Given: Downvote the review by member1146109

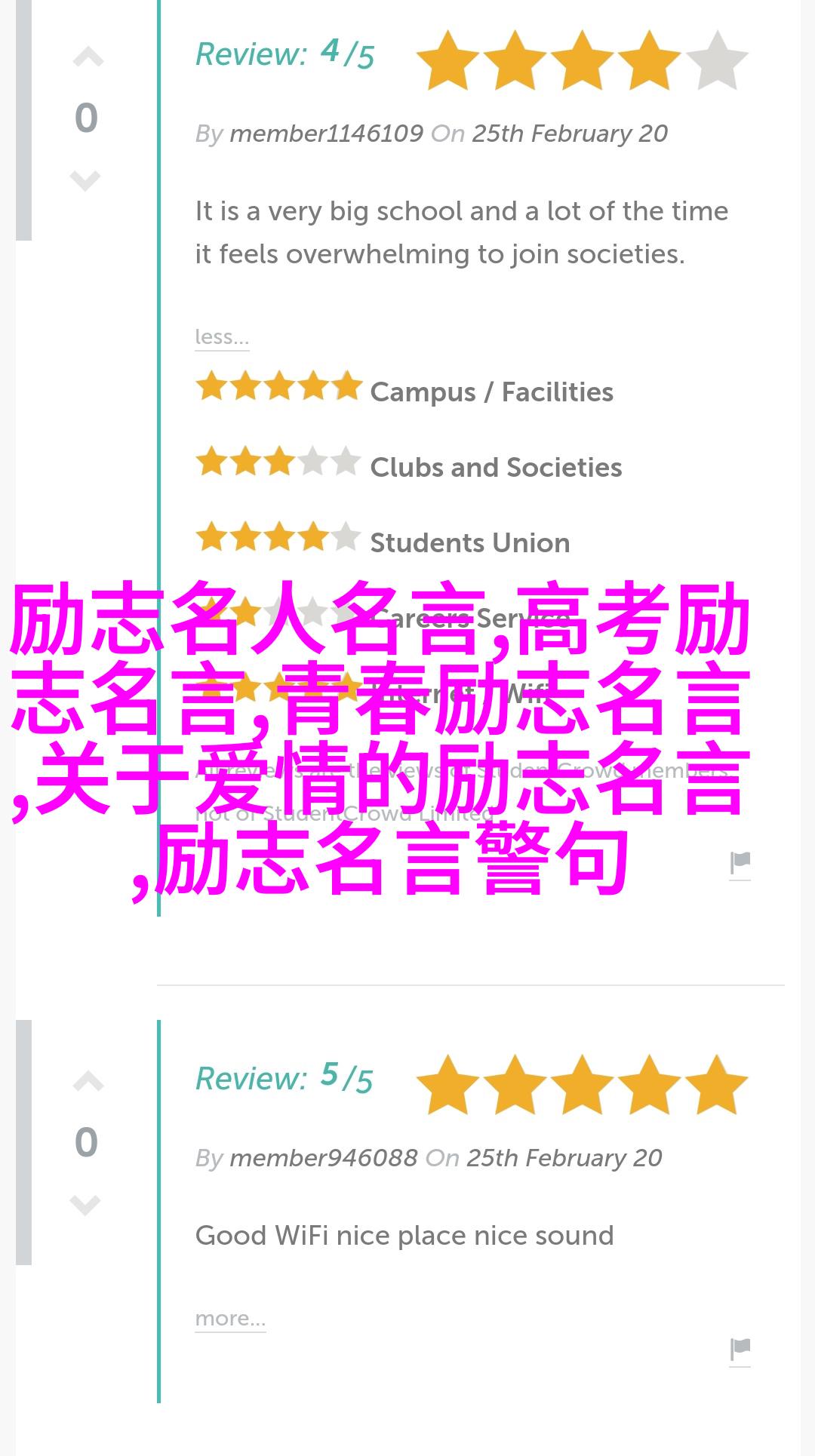Looking at the screenshot, I should click(85, 180).
